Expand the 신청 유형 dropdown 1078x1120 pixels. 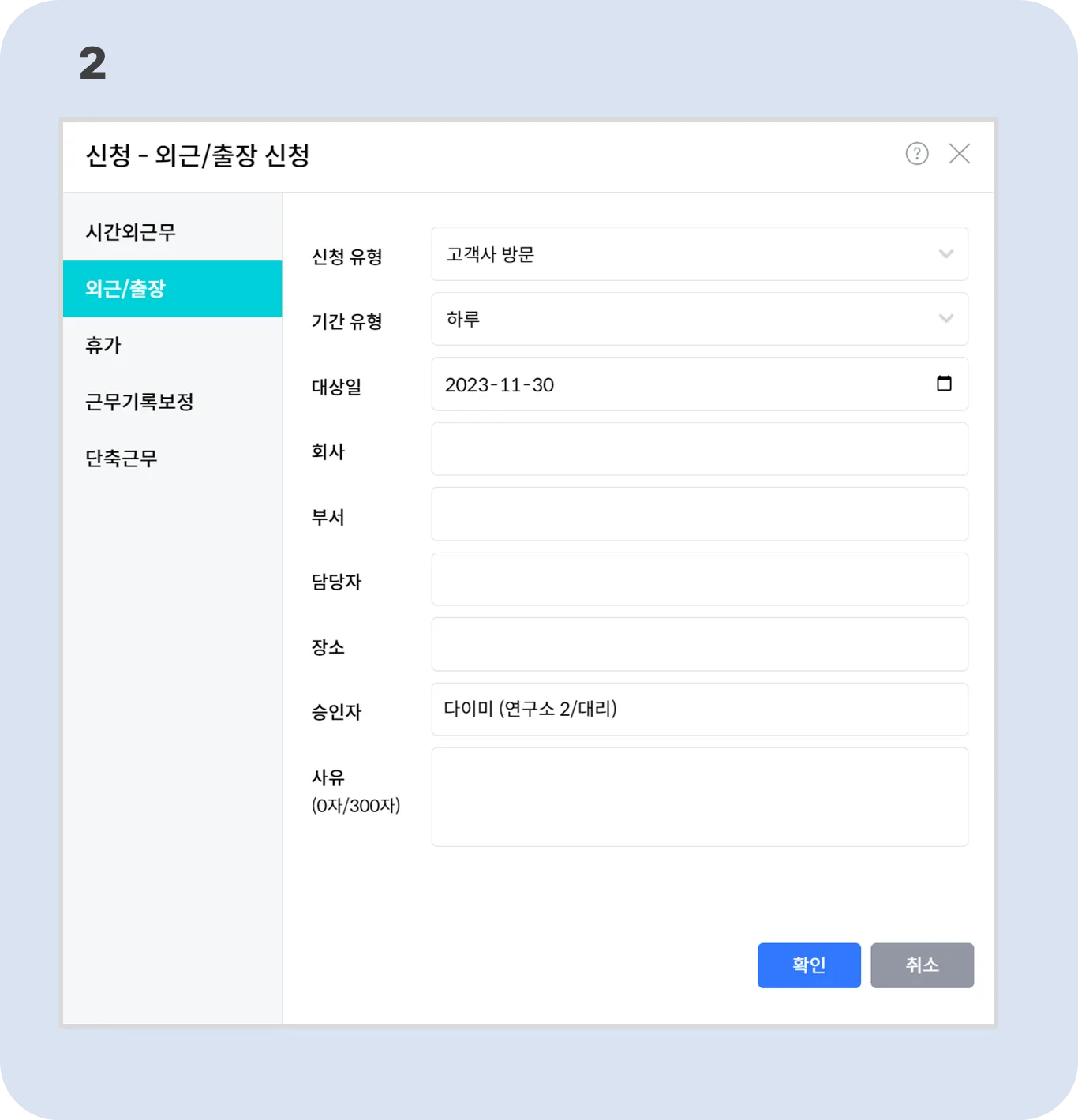click(x=699, y=254)
